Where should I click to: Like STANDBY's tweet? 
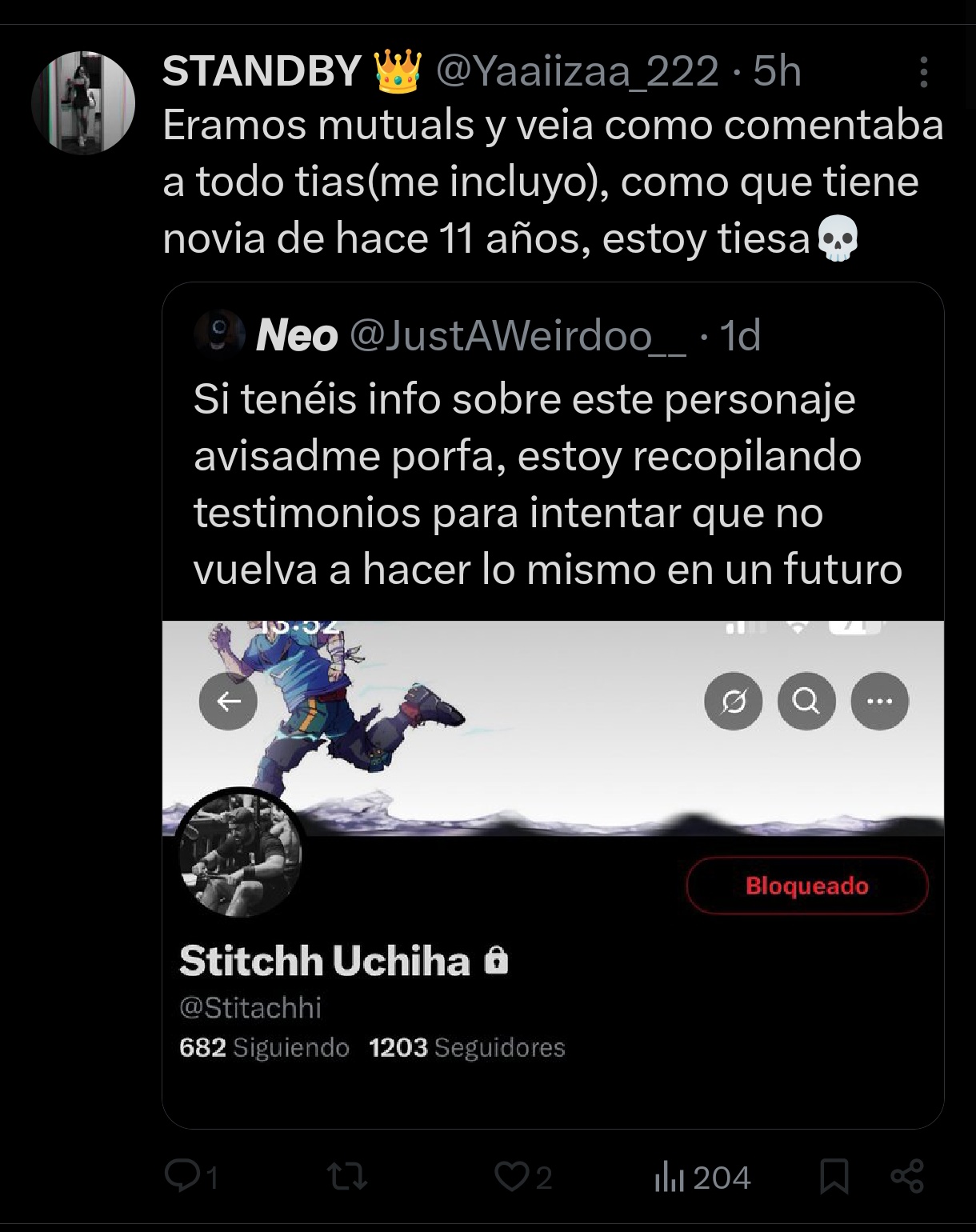coord(510,1177)
